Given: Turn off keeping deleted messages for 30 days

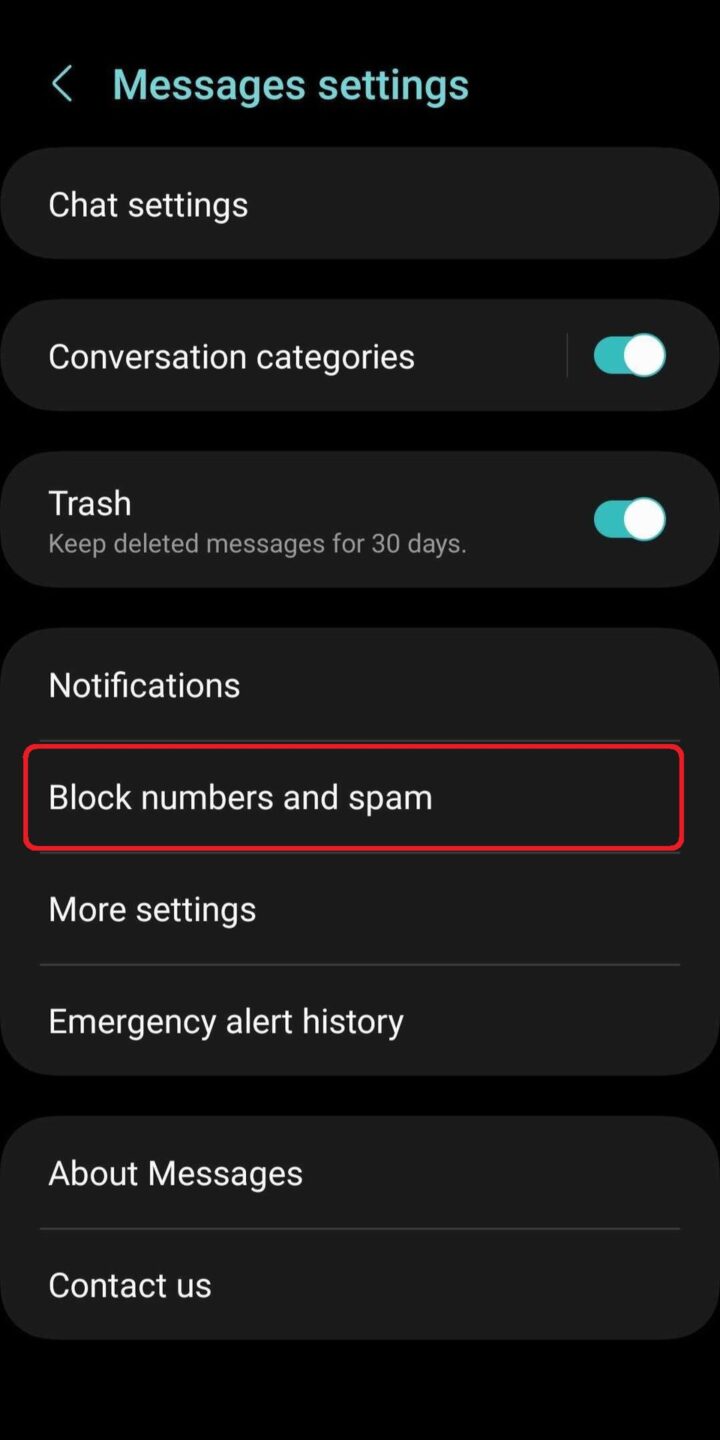Looking at the screenshot, I should click(628, 519).
